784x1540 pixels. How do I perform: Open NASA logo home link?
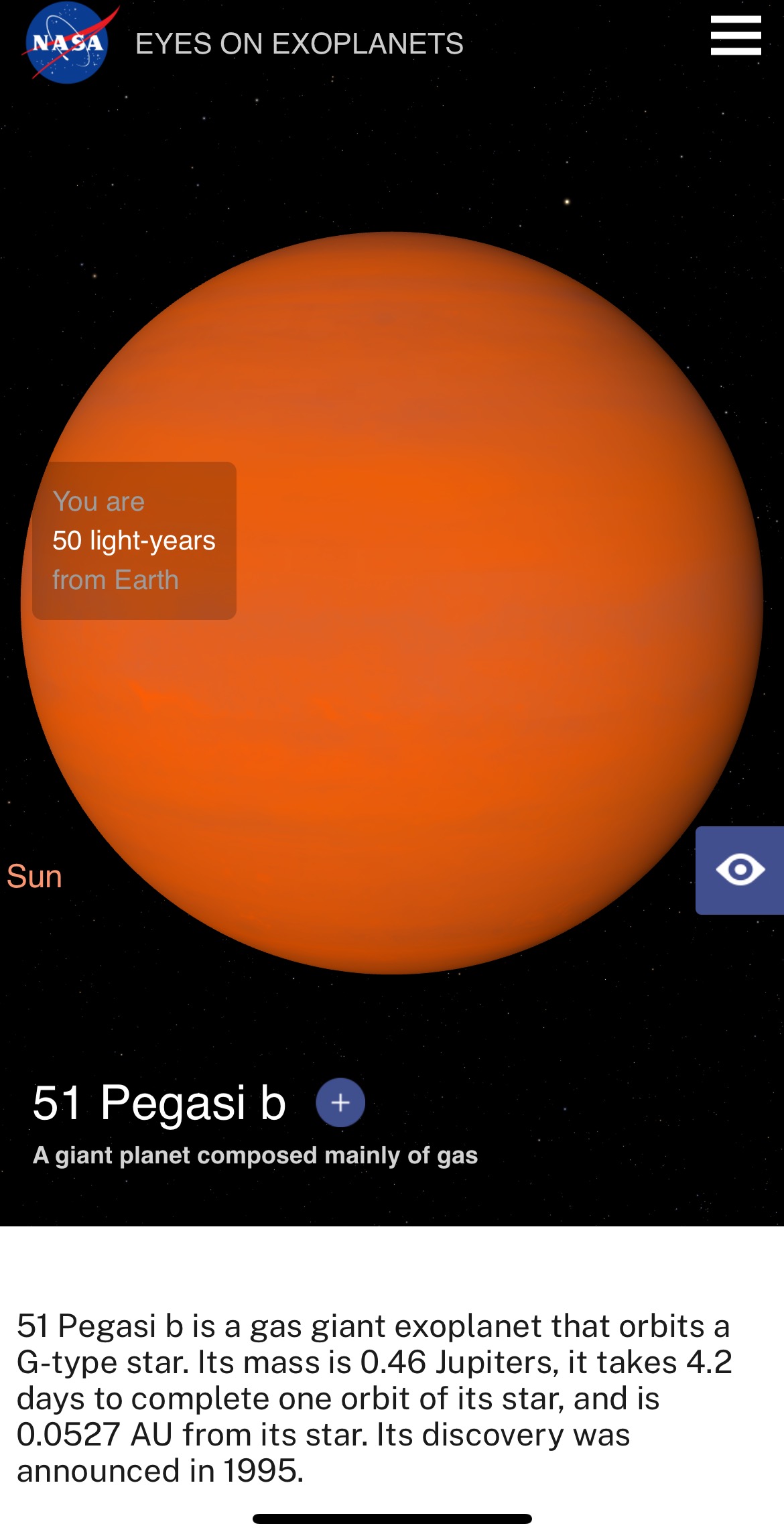point(67,44)
